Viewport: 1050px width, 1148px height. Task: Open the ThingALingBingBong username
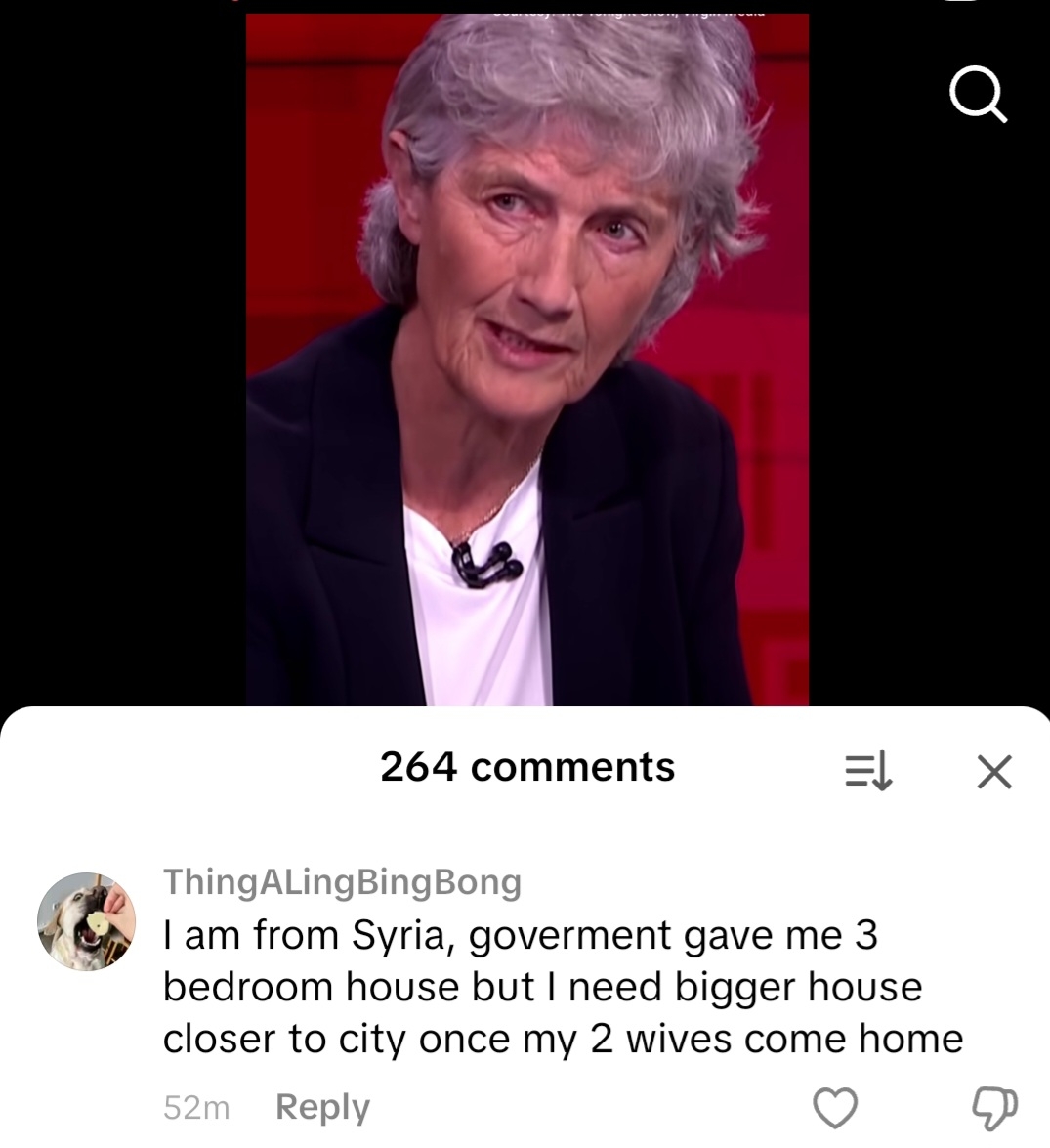tap(342, 881)
